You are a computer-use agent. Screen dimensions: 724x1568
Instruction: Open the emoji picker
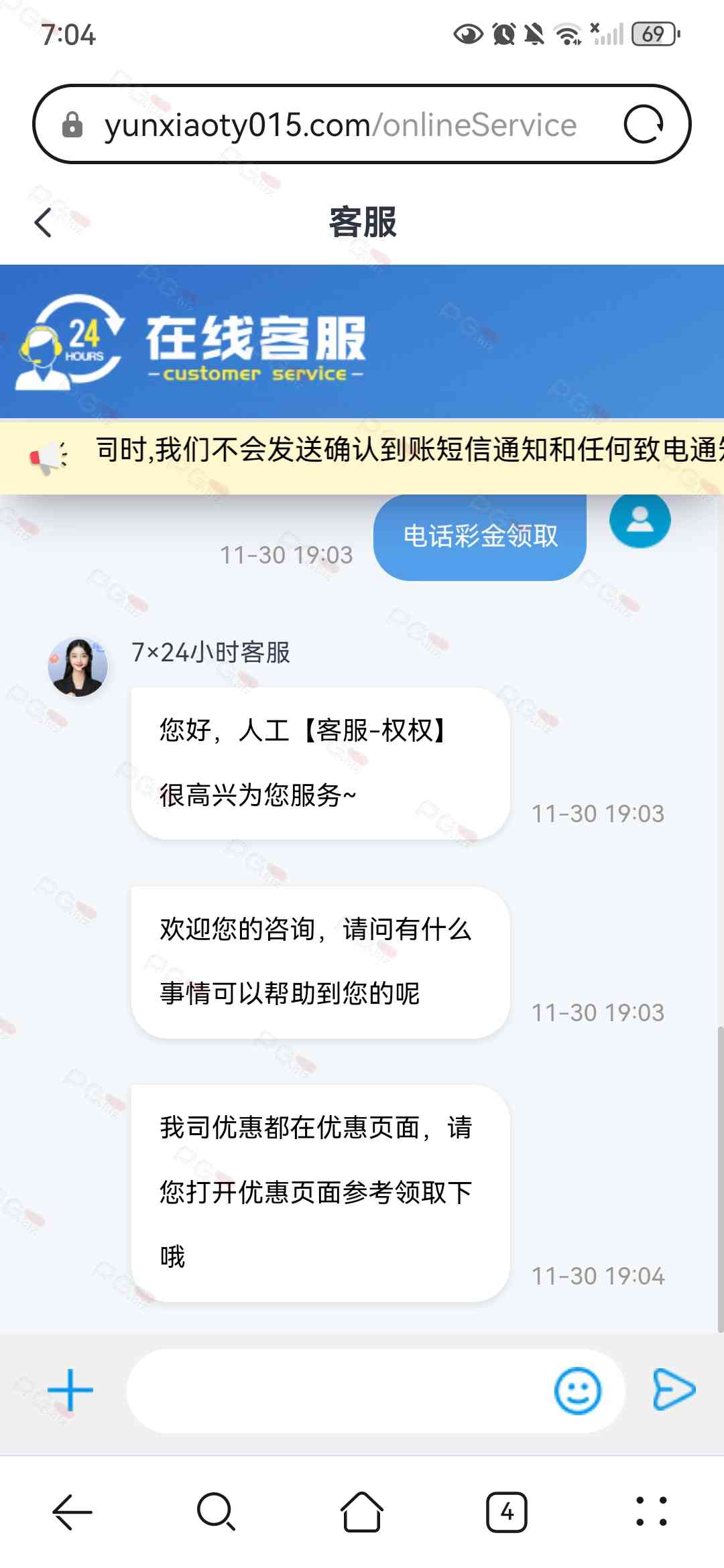click(577, 1391)
